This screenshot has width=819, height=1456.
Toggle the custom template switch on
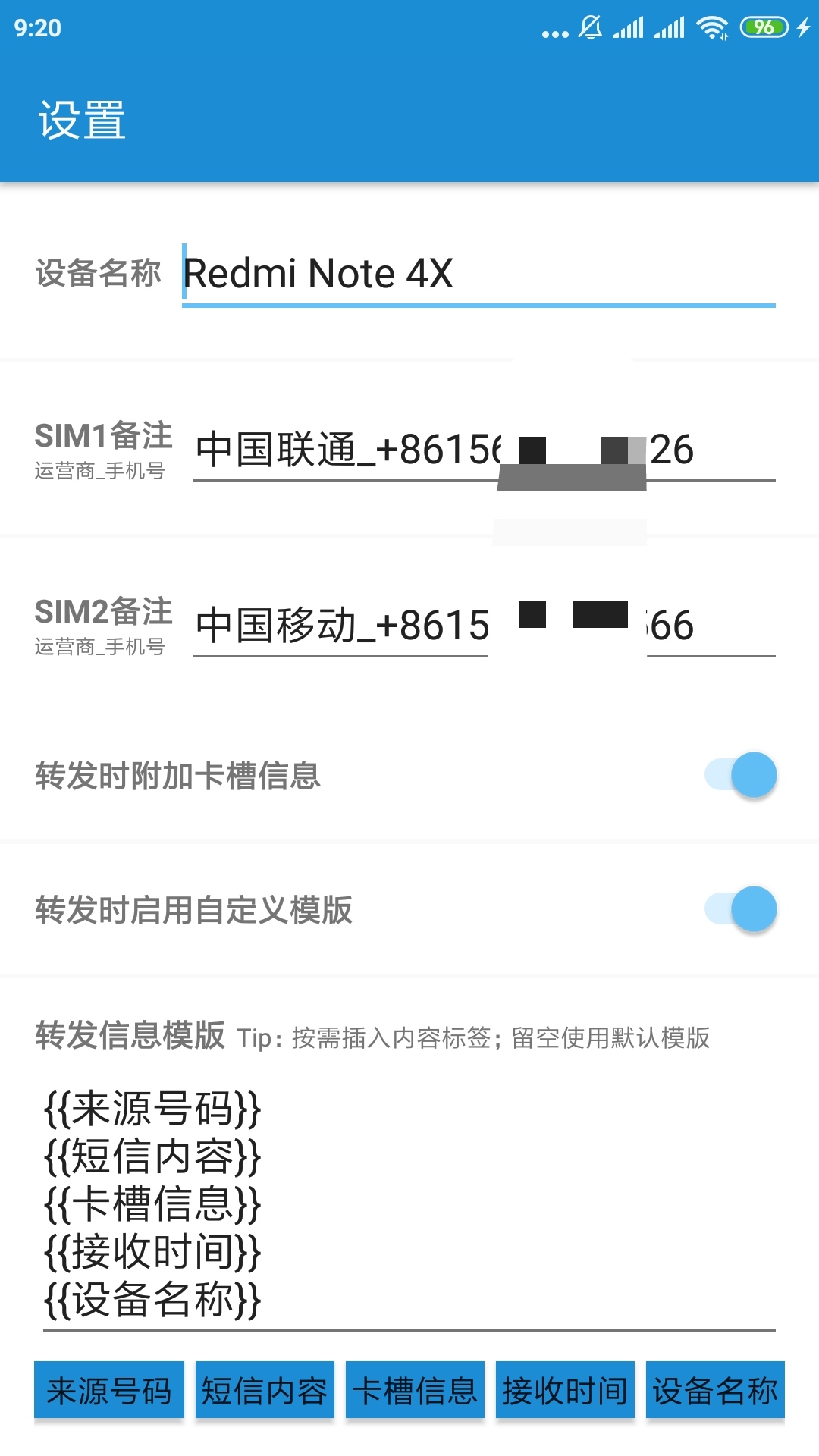click(742, 907)
